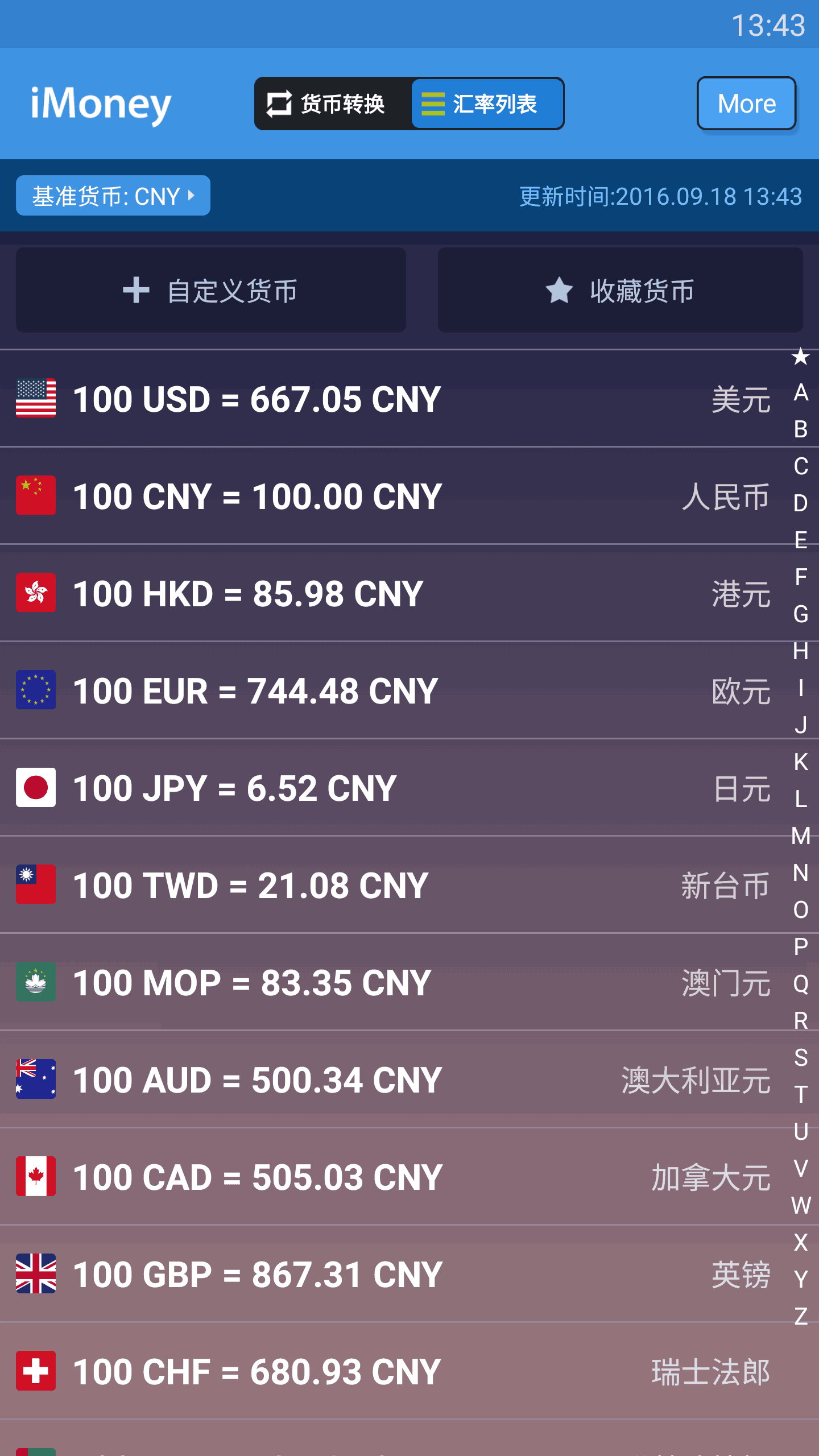Click the EU flag icon on the EUR row
The height and width of the screenshot is (1456, 819).
coord(35,690)
